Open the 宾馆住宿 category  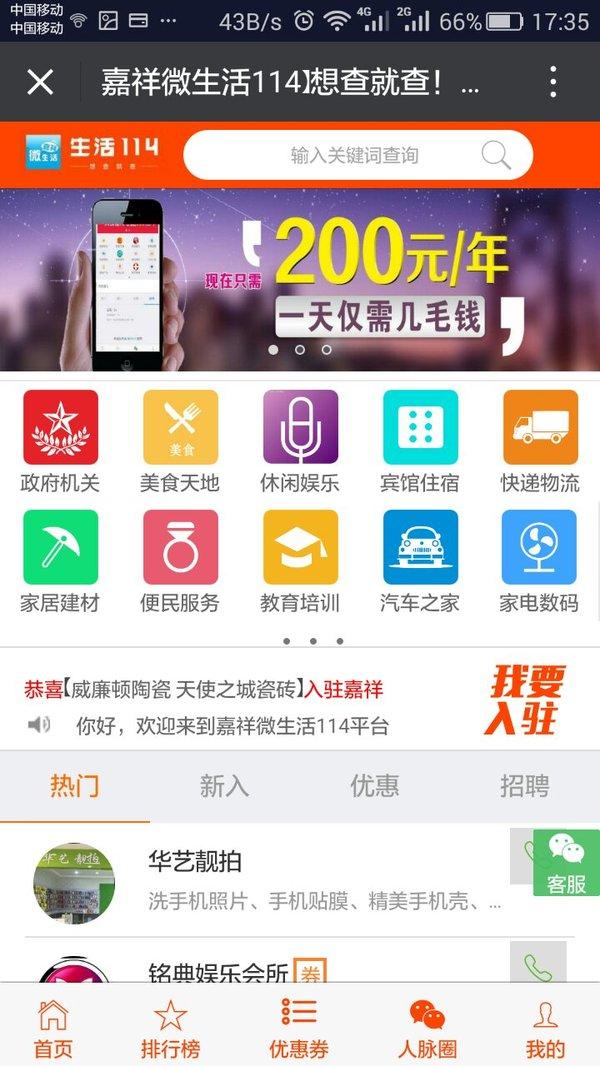(x=420, y=442)
